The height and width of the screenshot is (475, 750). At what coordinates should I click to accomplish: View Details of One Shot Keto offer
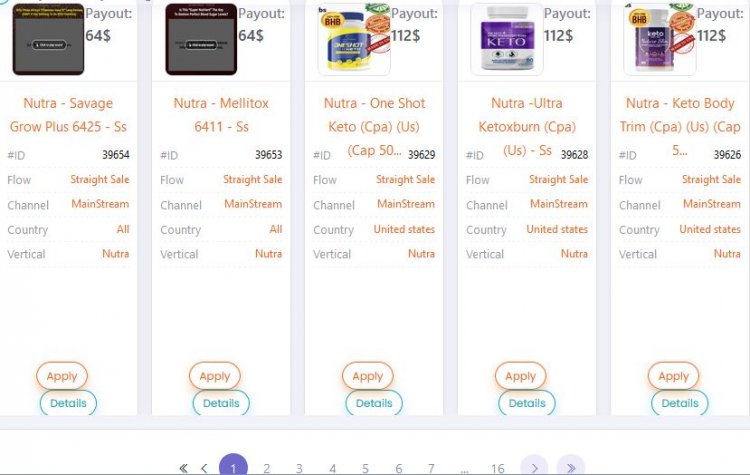point(374,403)
